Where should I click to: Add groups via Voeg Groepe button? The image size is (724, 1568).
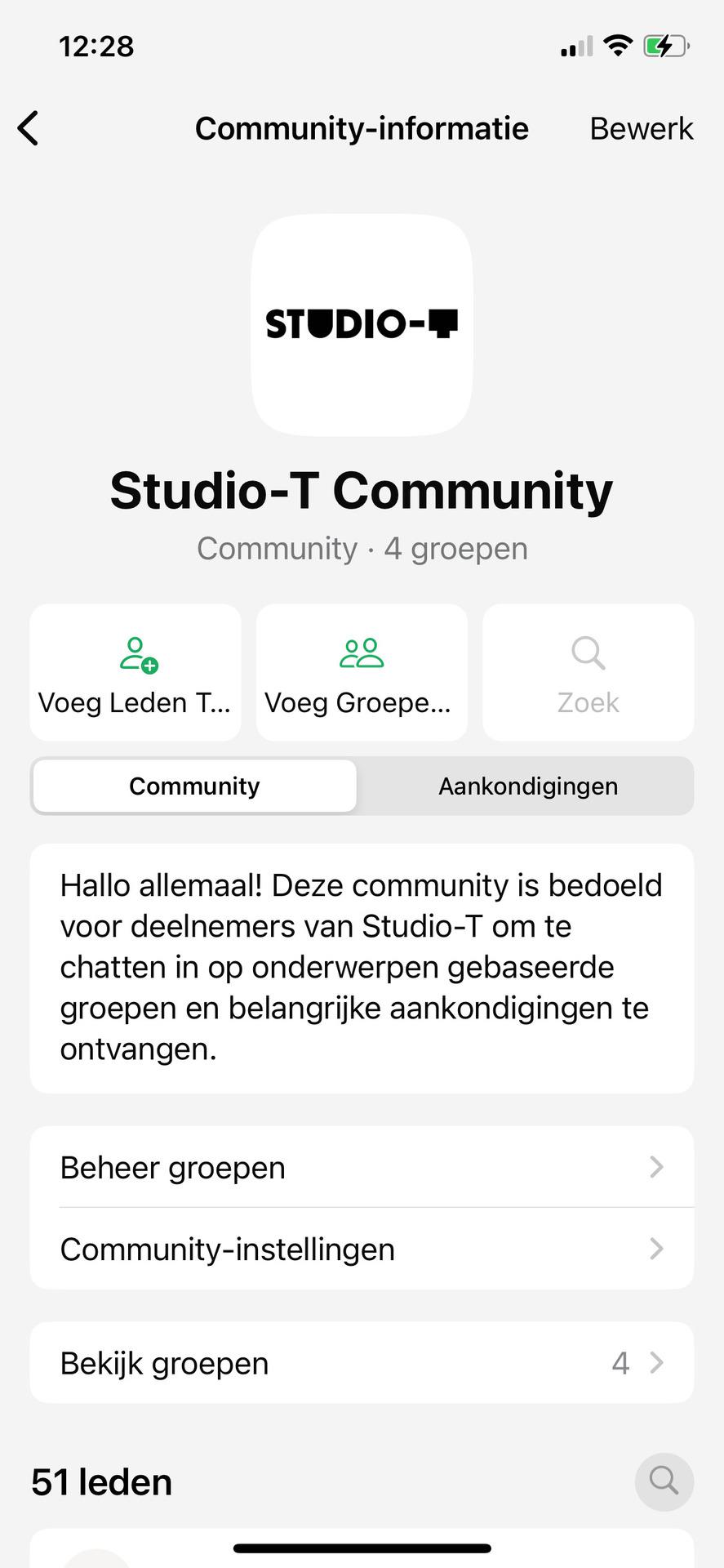tap(362, 673)
